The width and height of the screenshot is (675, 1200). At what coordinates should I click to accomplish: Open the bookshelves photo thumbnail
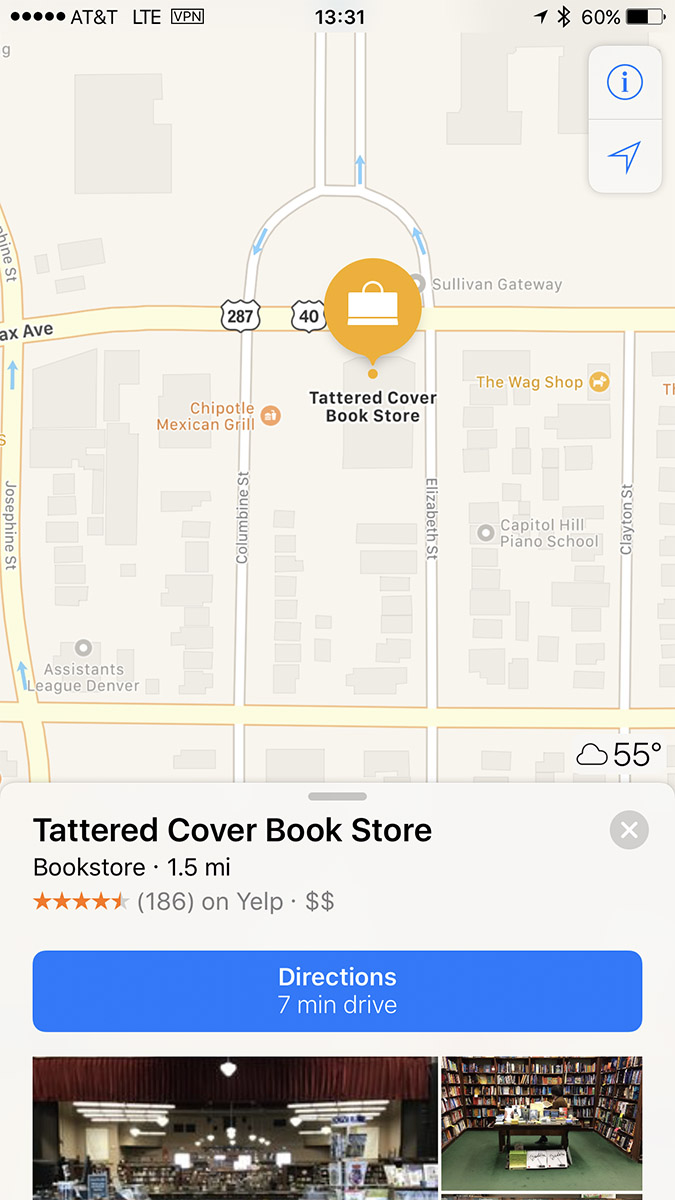[x=541, y=1122]
